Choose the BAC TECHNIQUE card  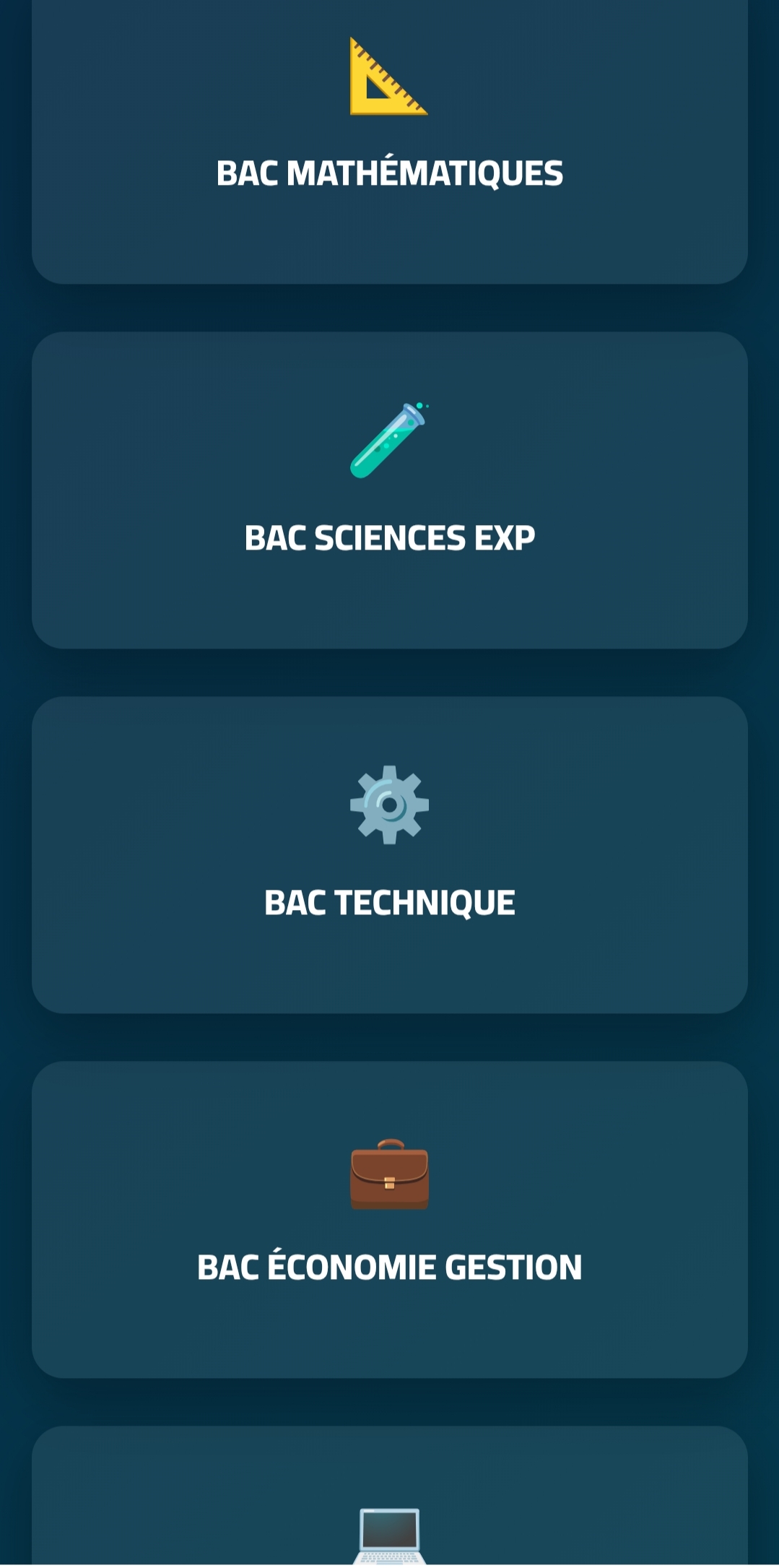[389, 855]
